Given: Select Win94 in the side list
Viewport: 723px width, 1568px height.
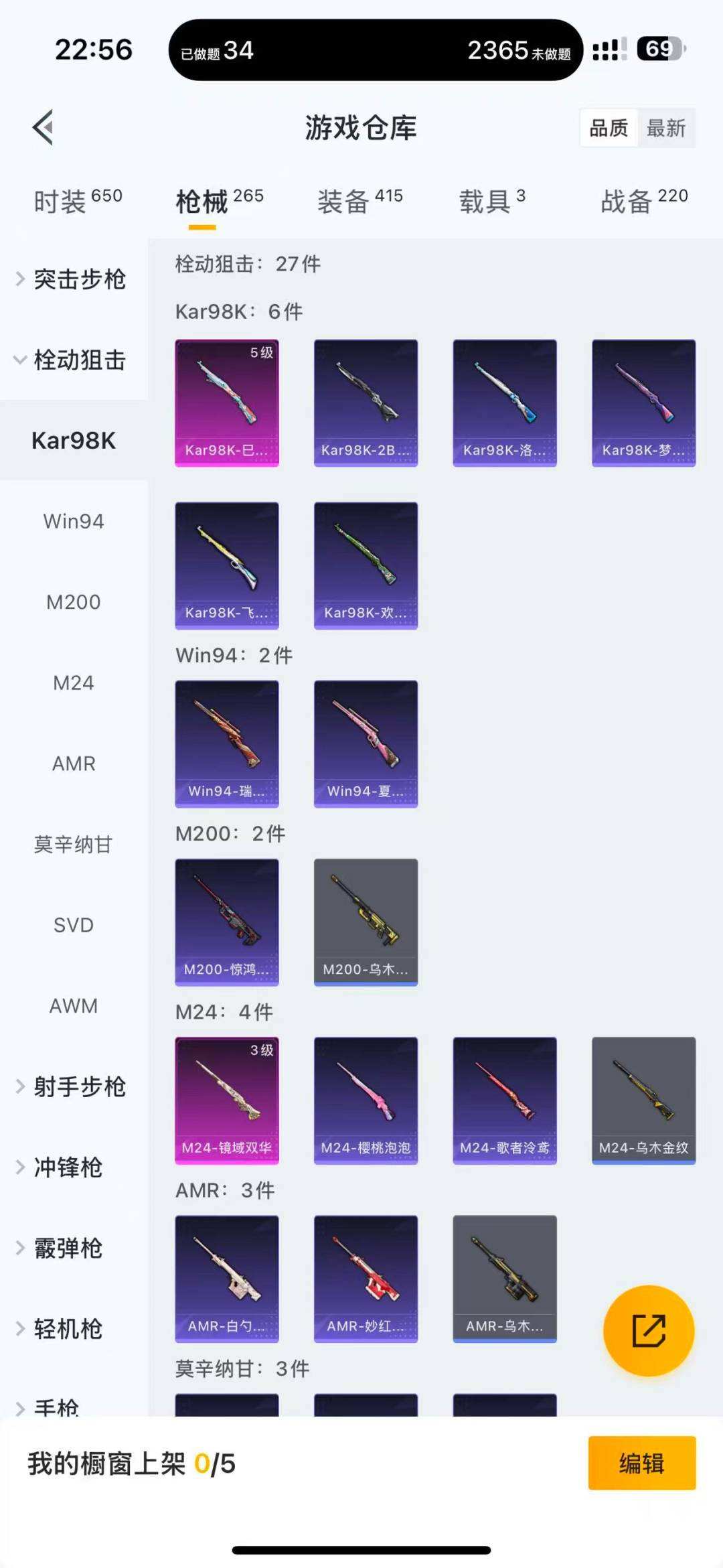Looking at the screenshot, I should pos(74,521).
